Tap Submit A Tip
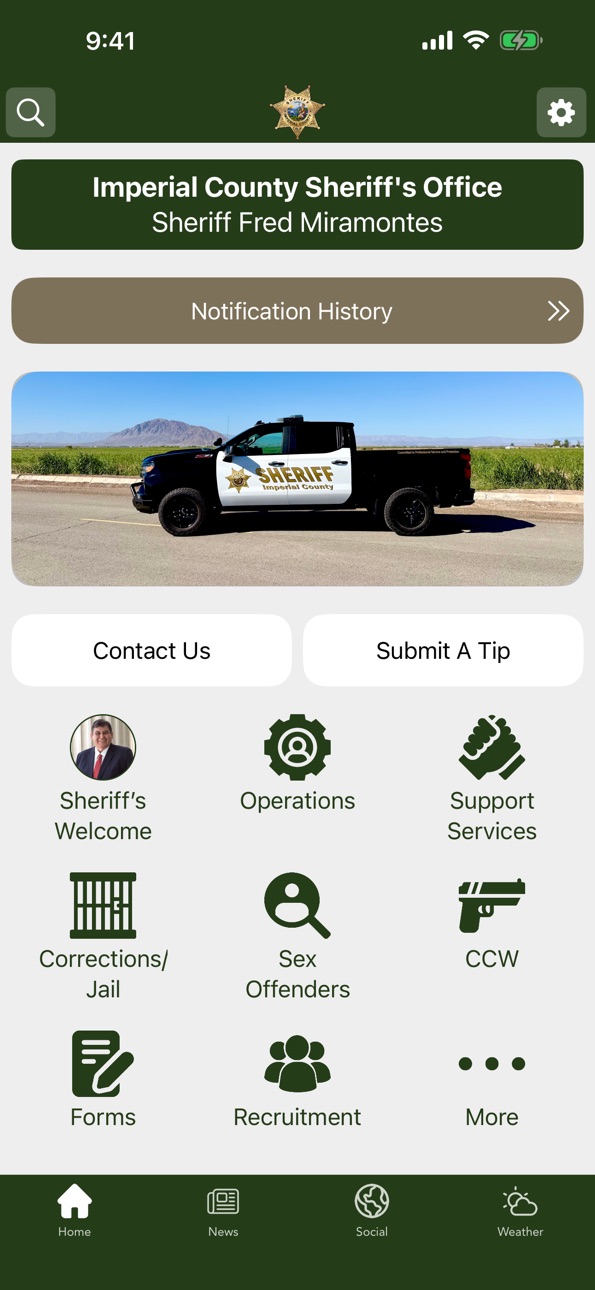The height and width of the screenshot is (1290, 595). pyautogui.click(x=443, y=651)
